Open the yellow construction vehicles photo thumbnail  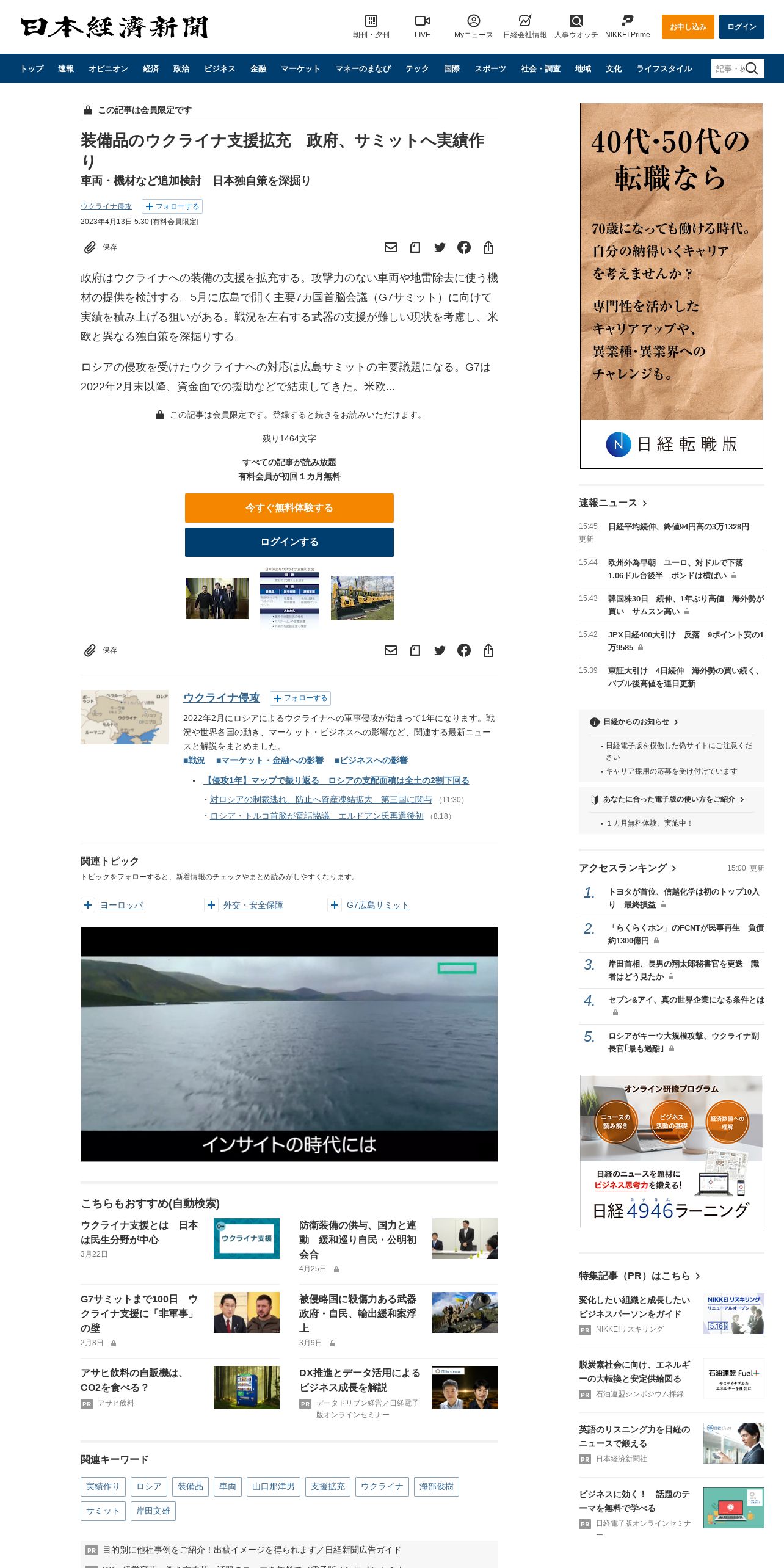coord(362,598)
